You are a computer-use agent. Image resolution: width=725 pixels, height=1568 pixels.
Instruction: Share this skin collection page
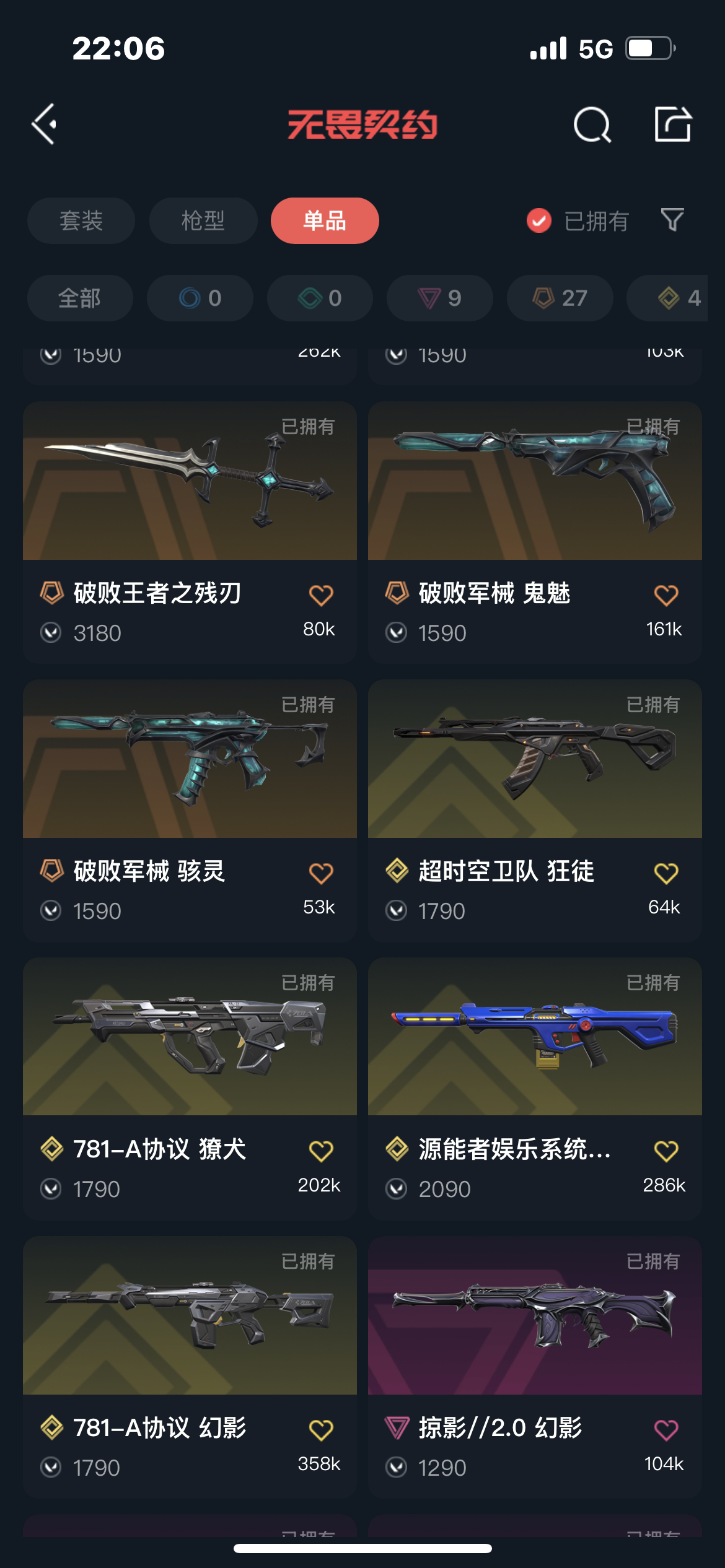pyautogui.click(x=673, y=124)
